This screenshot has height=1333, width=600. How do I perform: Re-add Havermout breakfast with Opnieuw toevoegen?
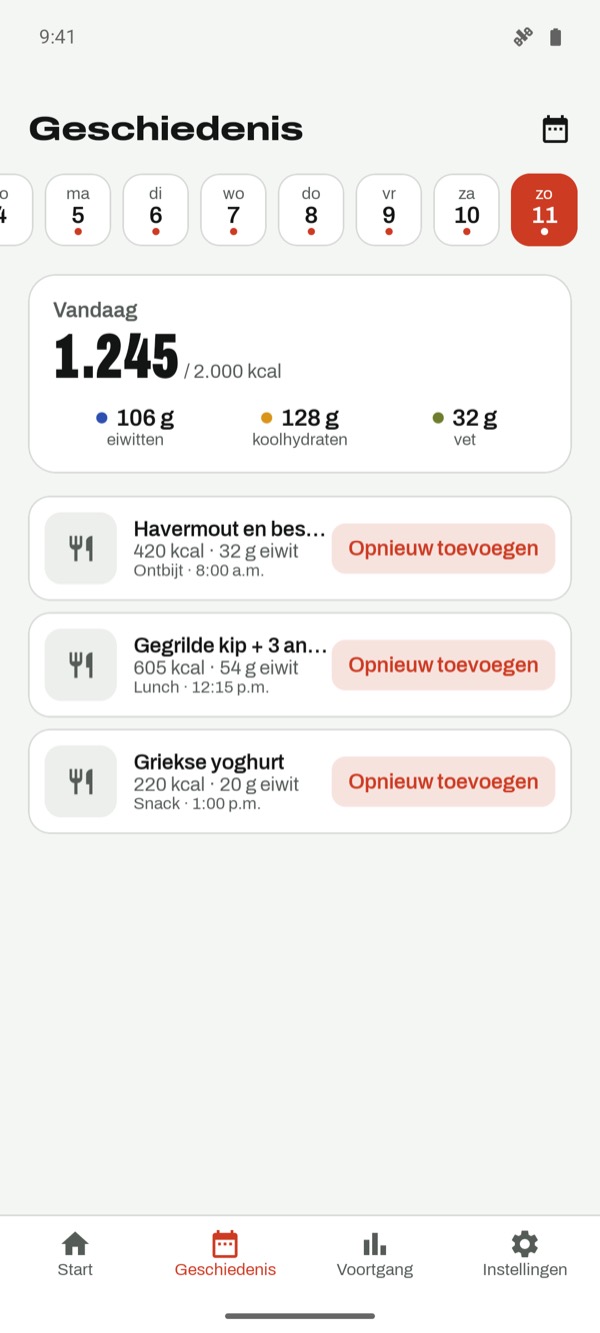[443, 548]
